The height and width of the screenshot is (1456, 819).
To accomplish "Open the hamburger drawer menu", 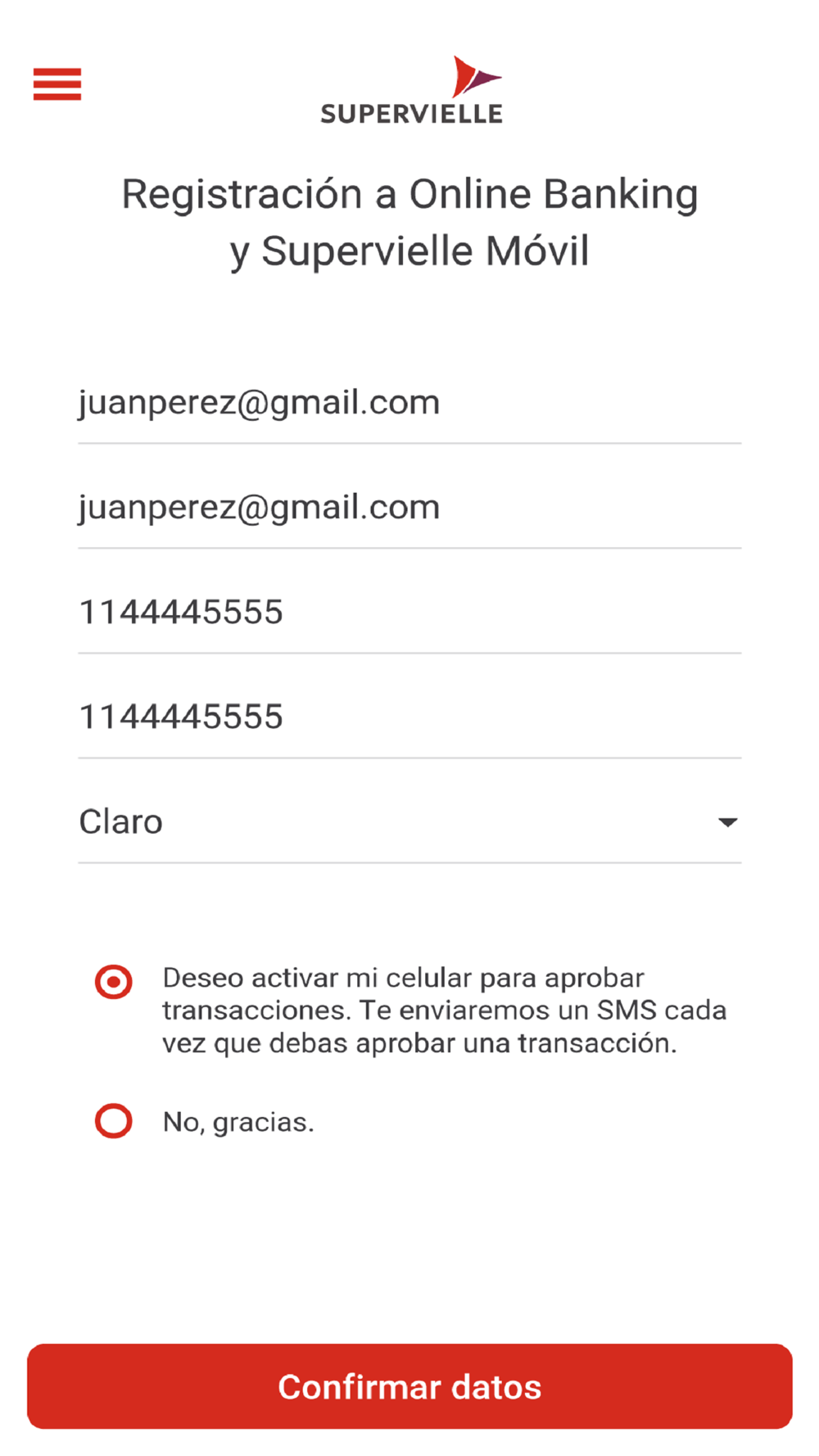I will [57, 84].
